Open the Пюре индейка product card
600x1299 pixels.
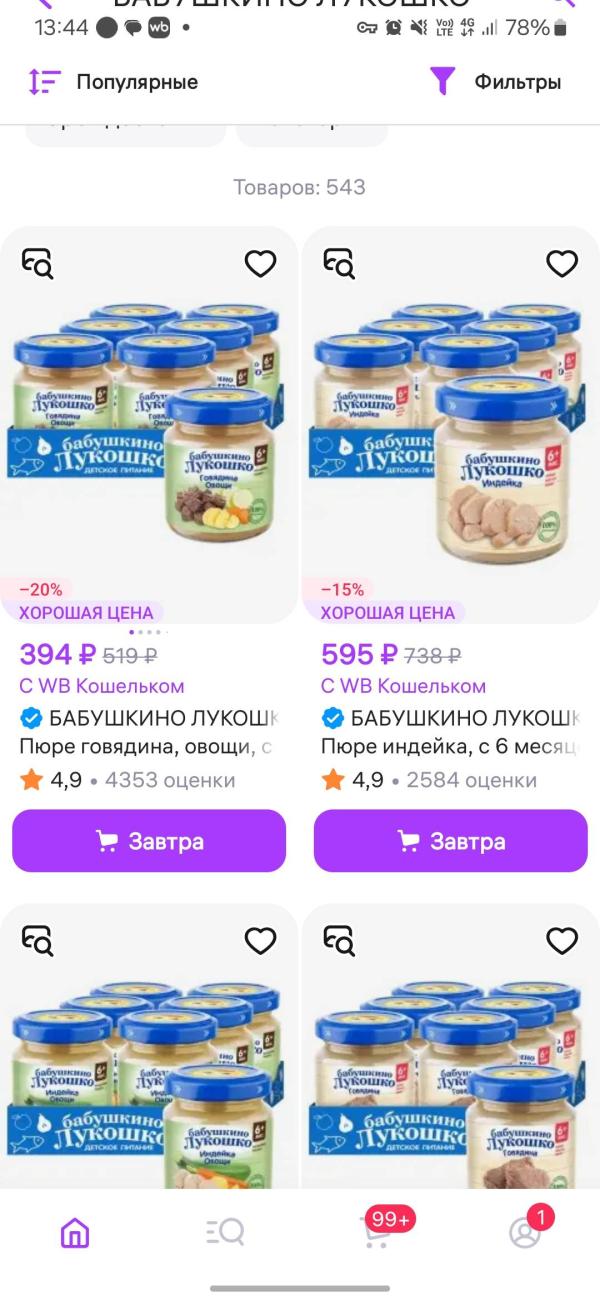tap(448, 747)
